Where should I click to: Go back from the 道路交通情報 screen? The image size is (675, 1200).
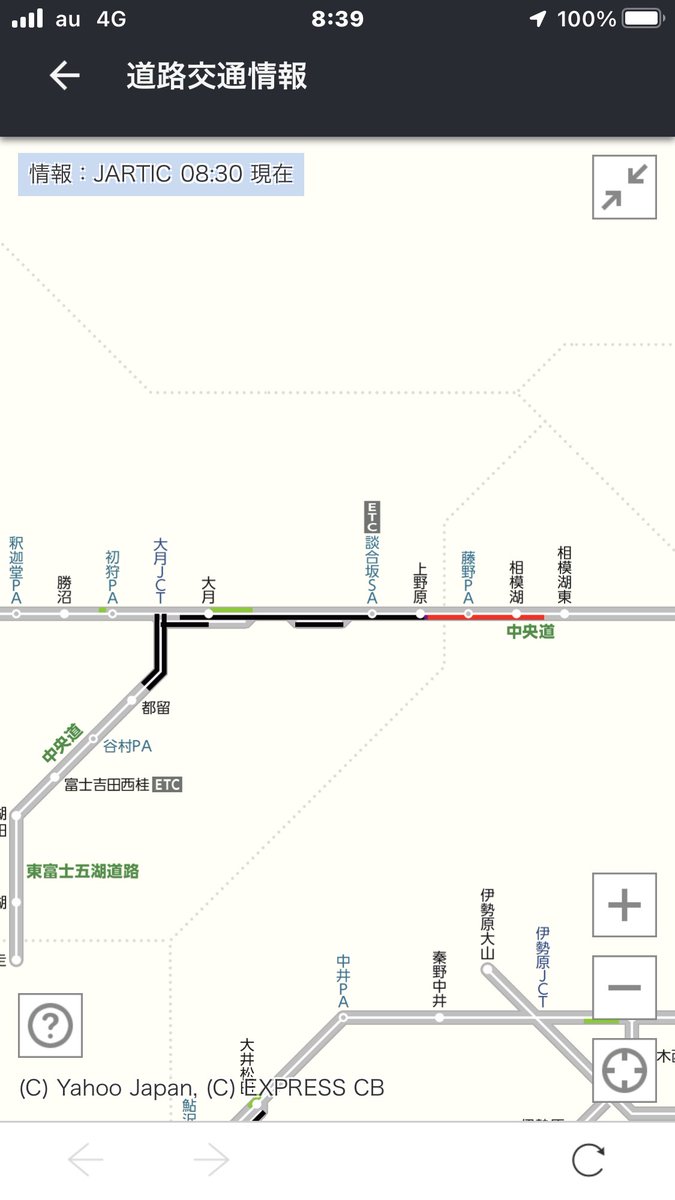[65, 76]
